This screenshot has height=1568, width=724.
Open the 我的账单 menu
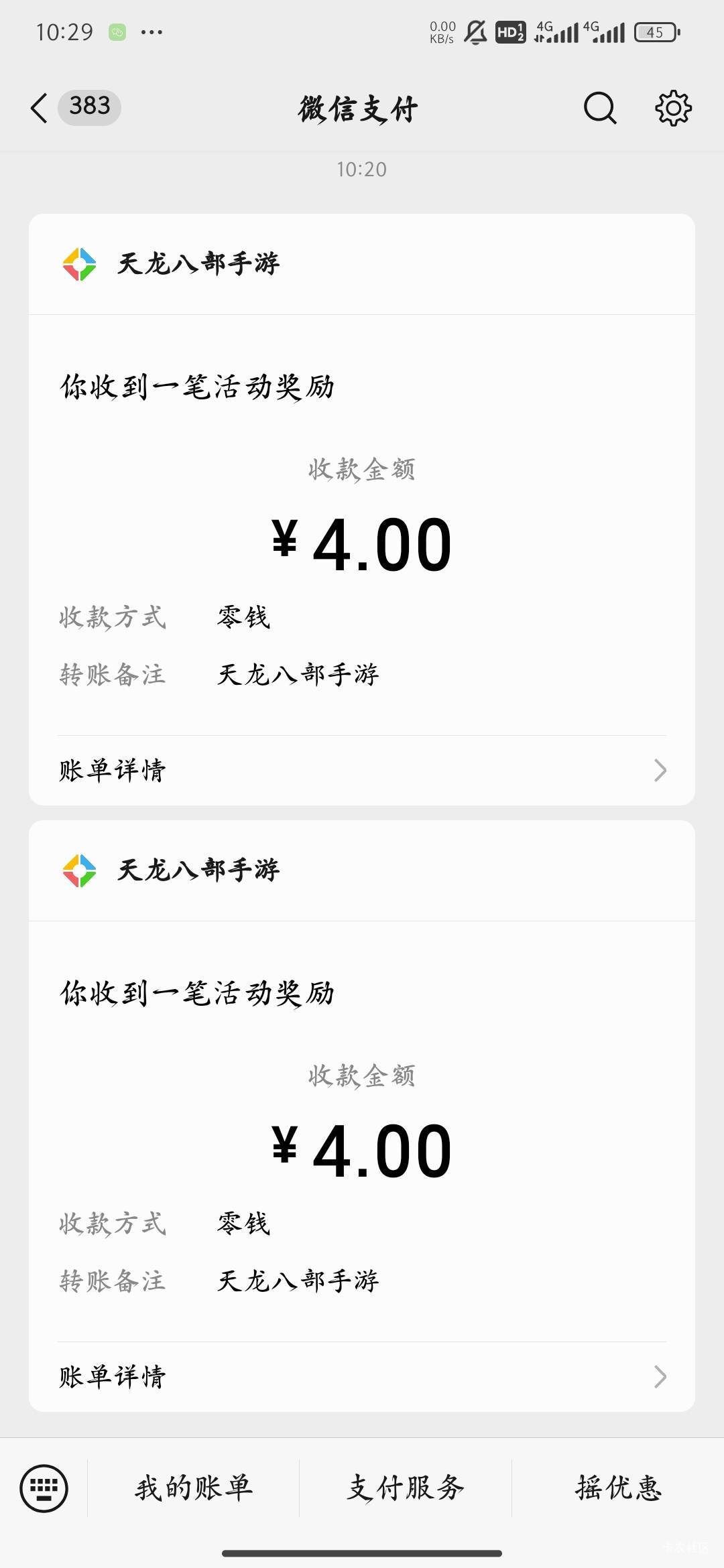[194, 1488]
